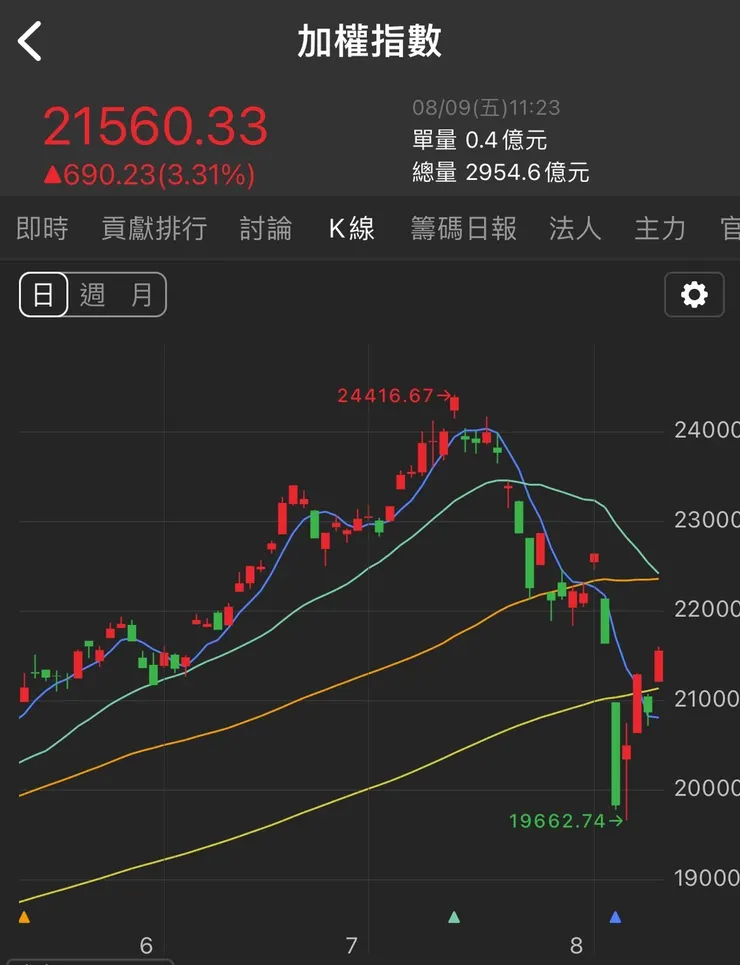Go back using the top-left arrow

(x=30, y=41)
